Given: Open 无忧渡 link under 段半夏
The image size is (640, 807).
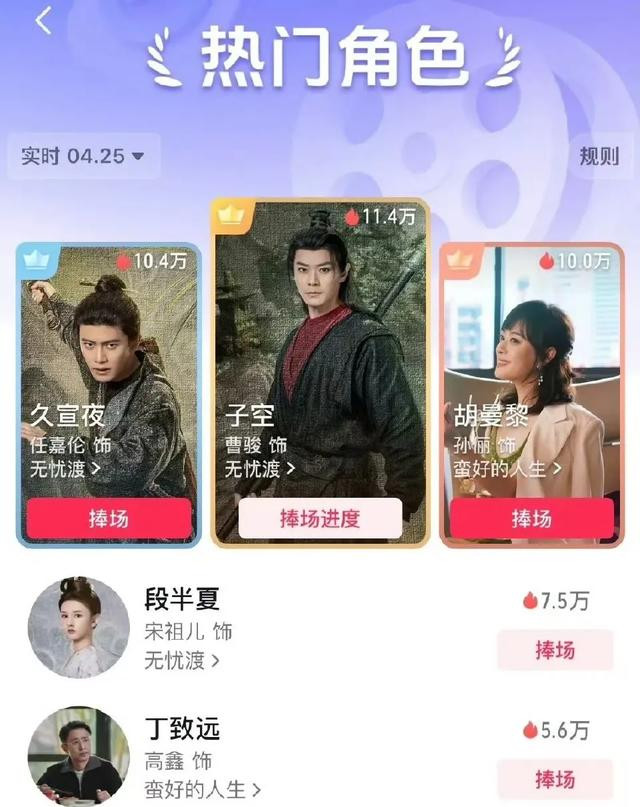Looking at the screenshot, I should click(x=182, y=660).
